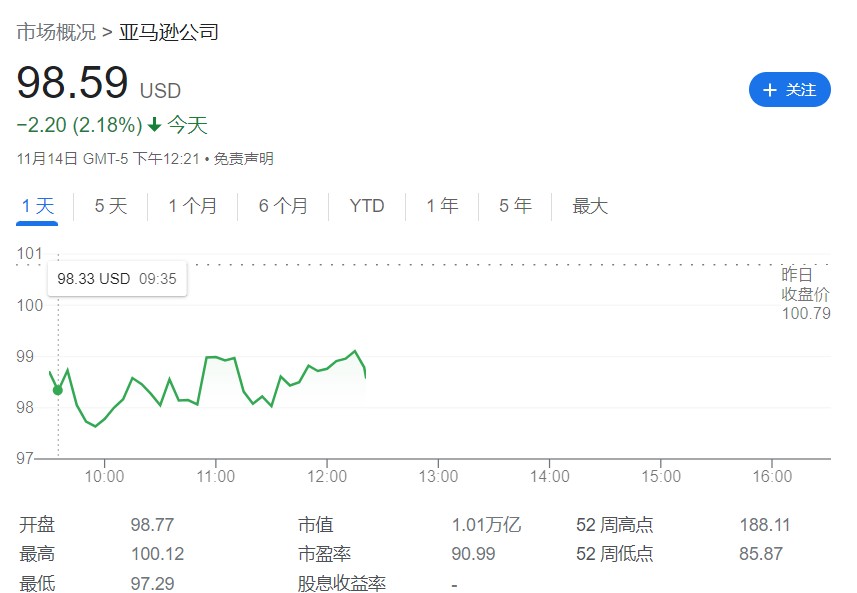Screen dimensions: 857x593
Task: Show the 5 年 price chart
Action: pos(515,206)
